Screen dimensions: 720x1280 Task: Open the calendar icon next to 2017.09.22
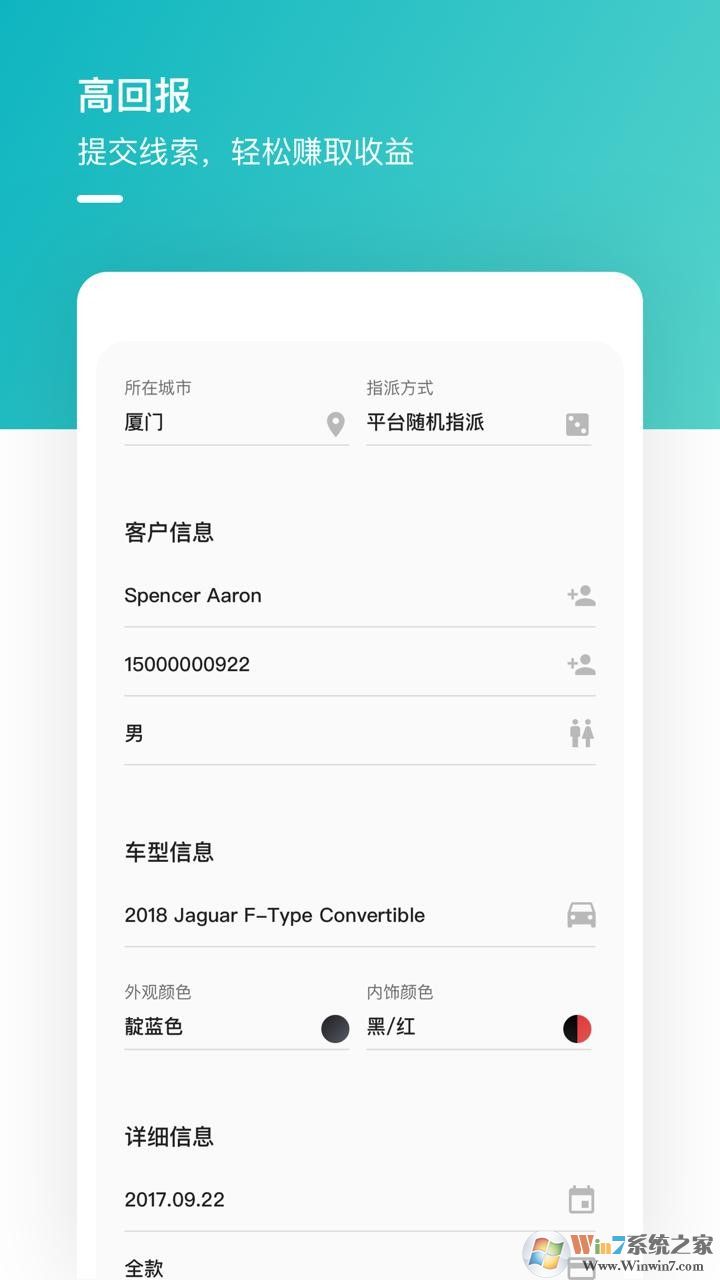(x=581, y=1199)
